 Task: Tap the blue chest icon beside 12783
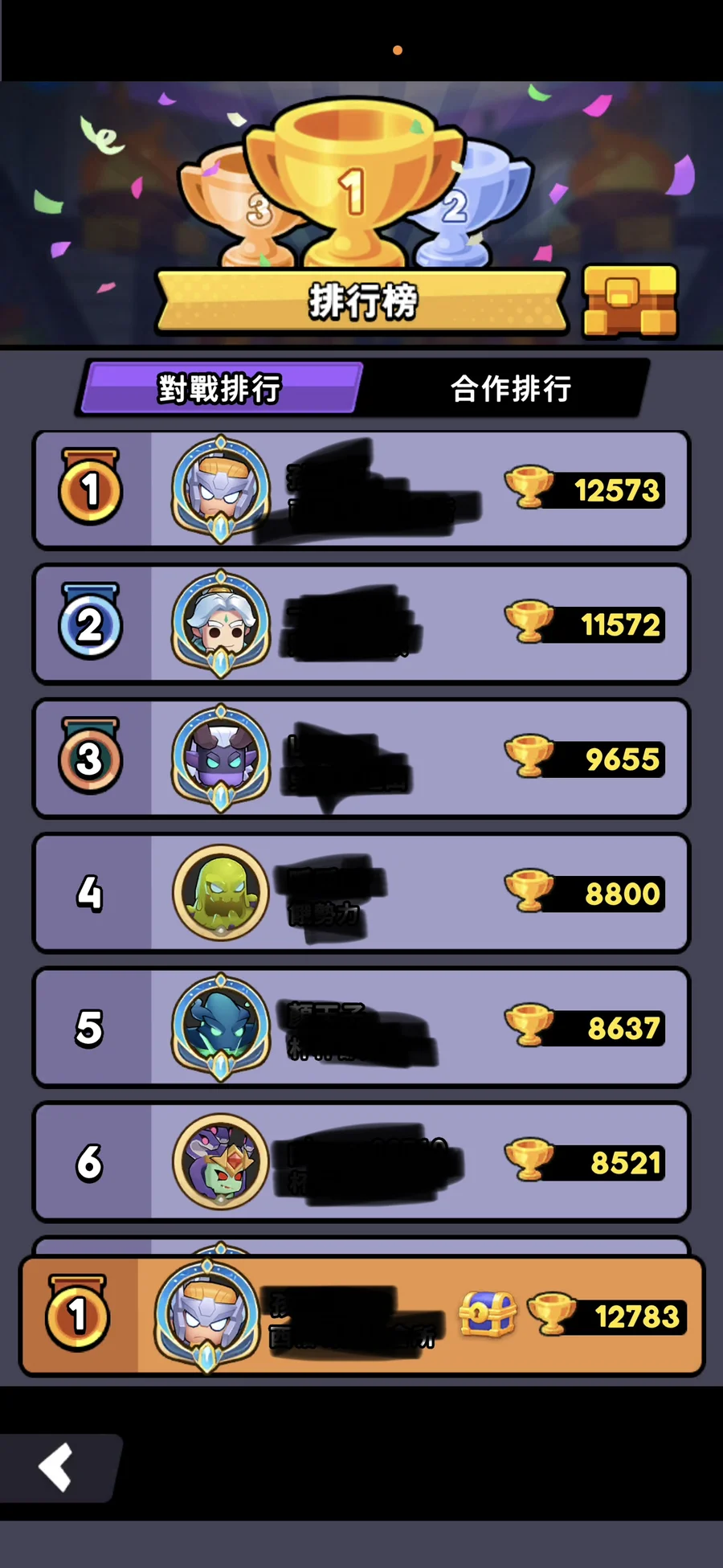[x=487, y=1314]
